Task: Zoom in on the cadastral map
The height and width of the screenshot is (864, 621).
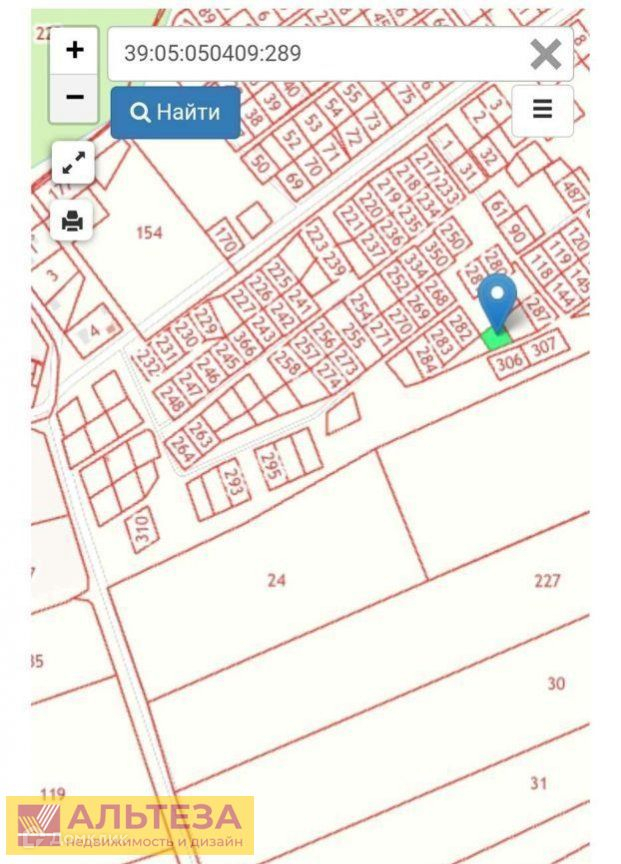Action: (74, 51)
